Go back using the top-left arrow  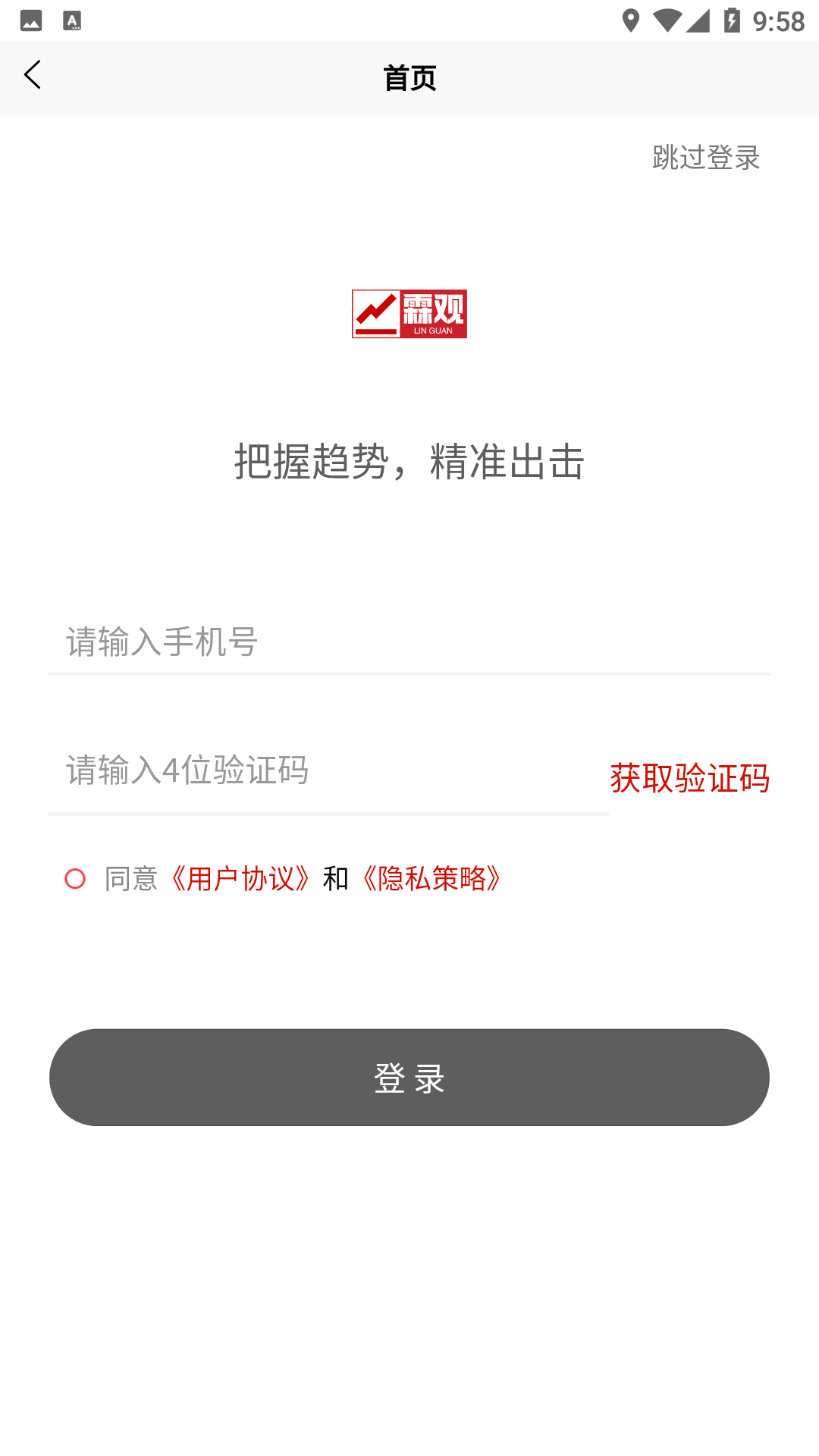[33, 75]
